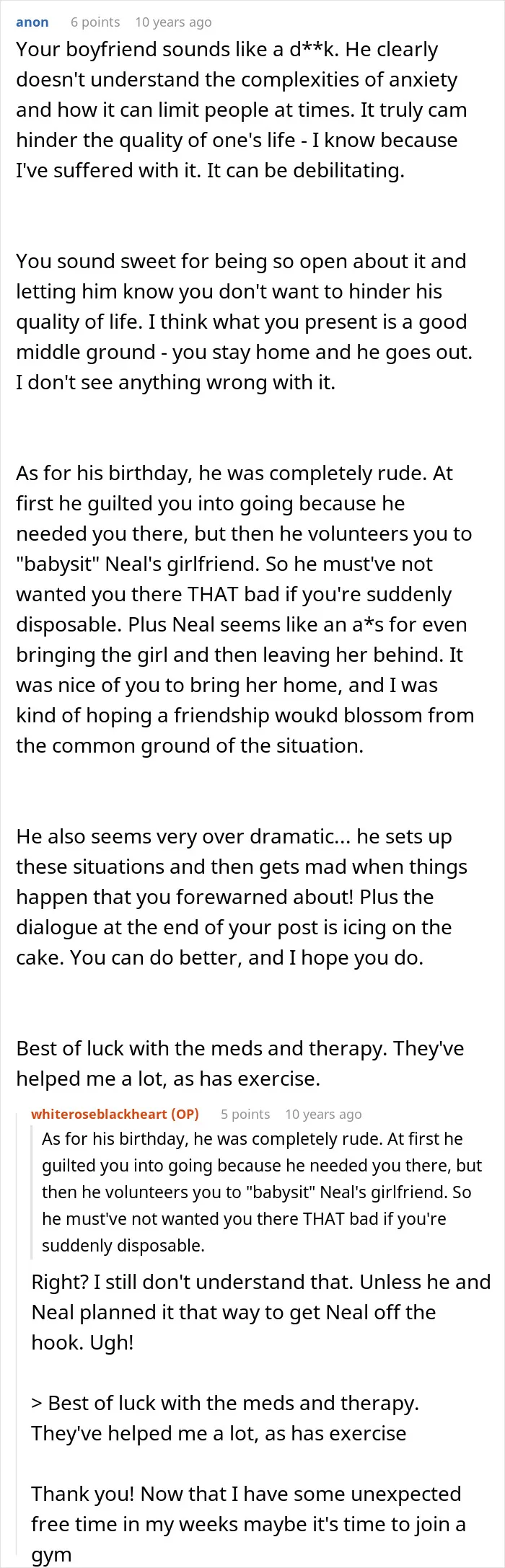Open whiteroseblackheart (OP) user profile
The width and height of the screenshot is (505, 1568).
(x=115, y=1114)
